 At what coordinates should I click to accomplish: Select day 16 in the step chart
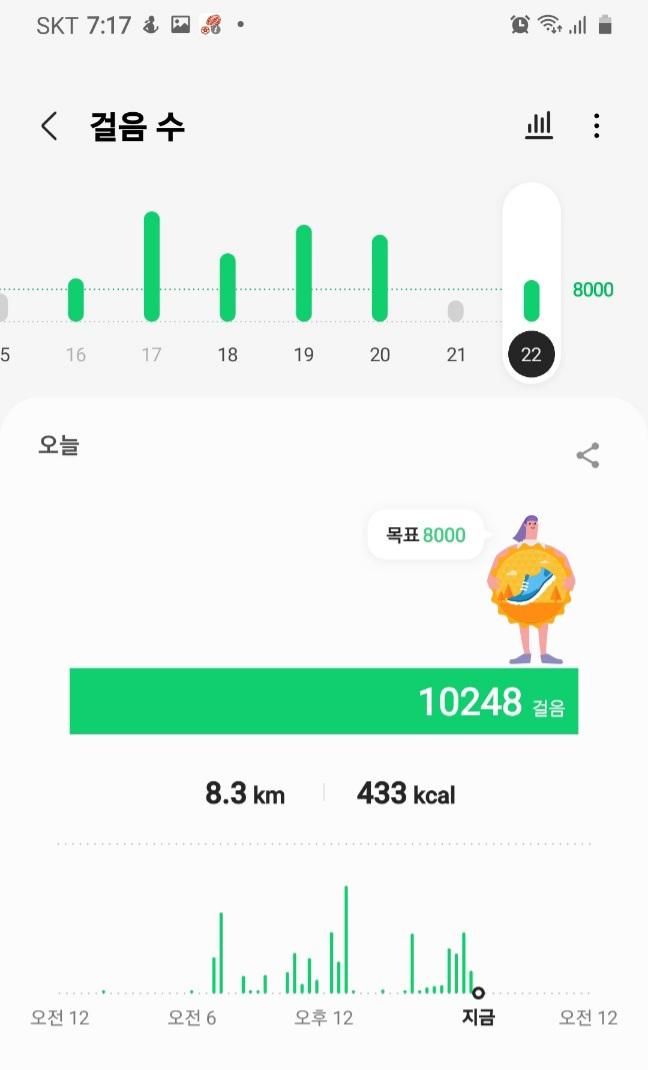(76, 300)
